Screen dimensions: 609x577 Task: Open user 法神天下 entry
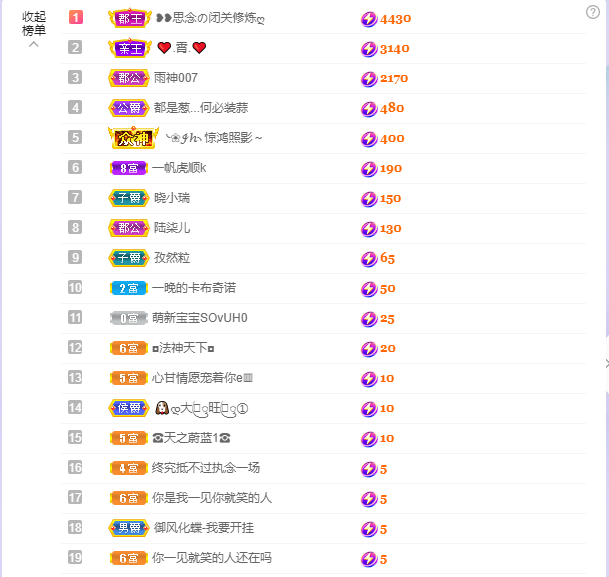pyautogui.click(x=183, y=348)
